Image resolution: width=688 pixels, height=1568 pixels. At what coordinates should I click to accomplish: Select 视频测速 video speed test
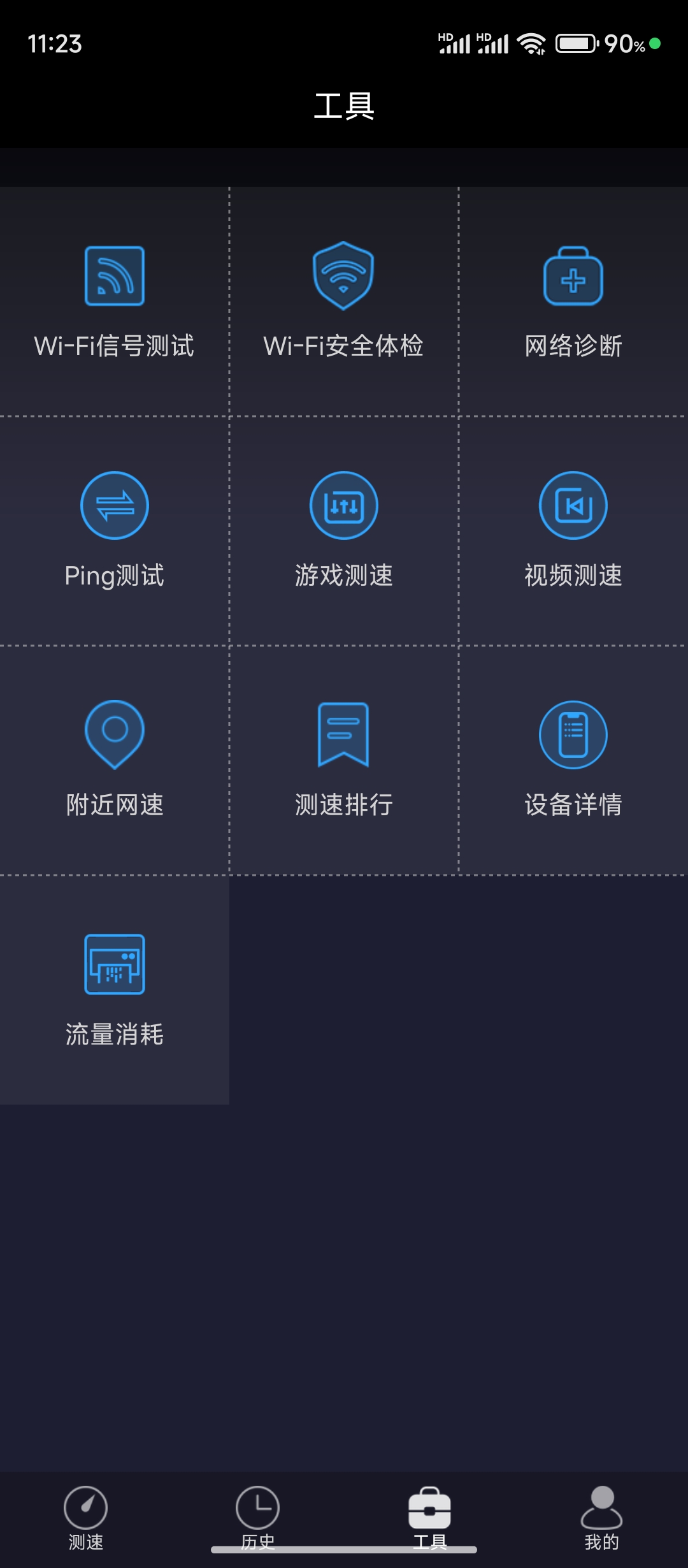tap(573, 530)
